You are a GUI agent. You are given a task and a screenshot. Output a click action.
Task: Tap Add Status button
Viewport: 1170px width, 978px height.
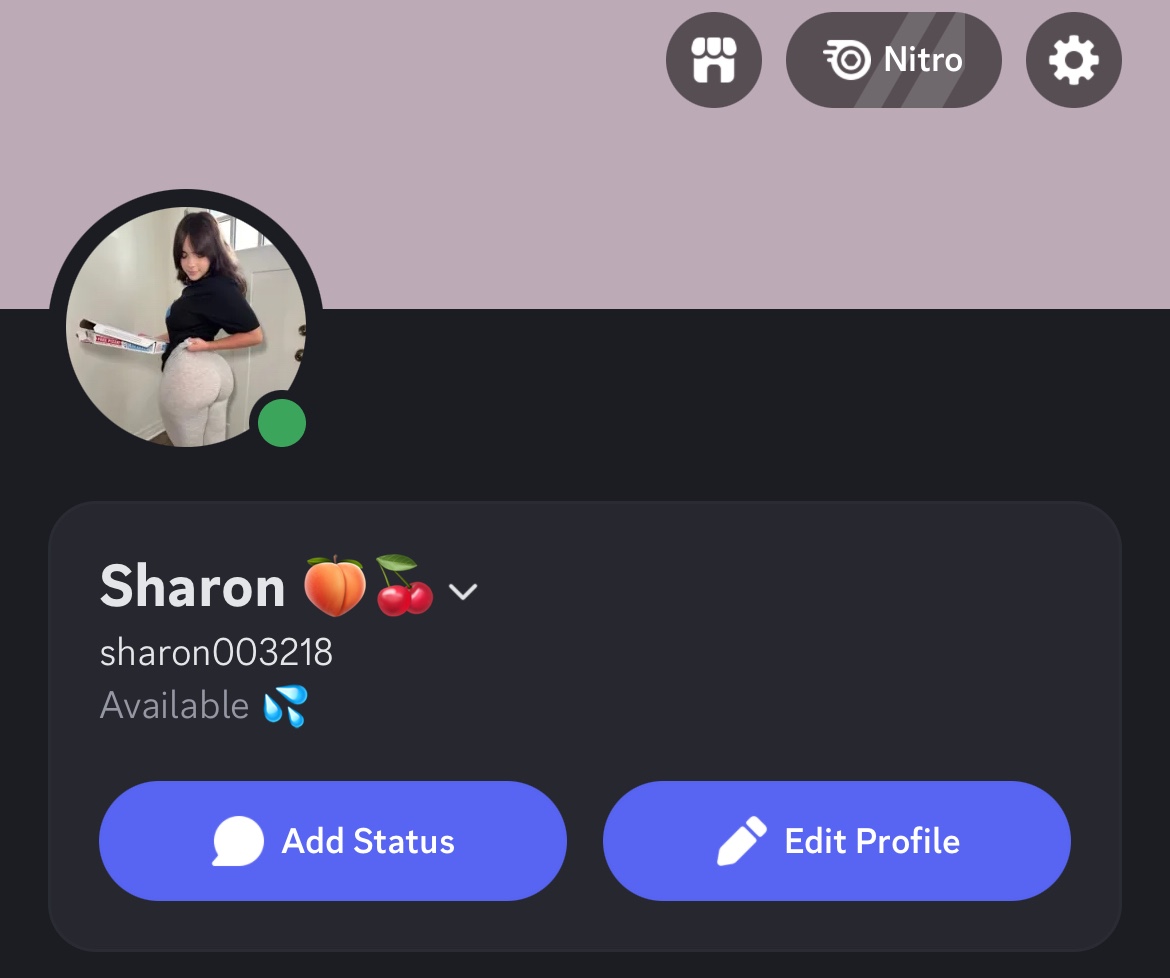point(332,841)
